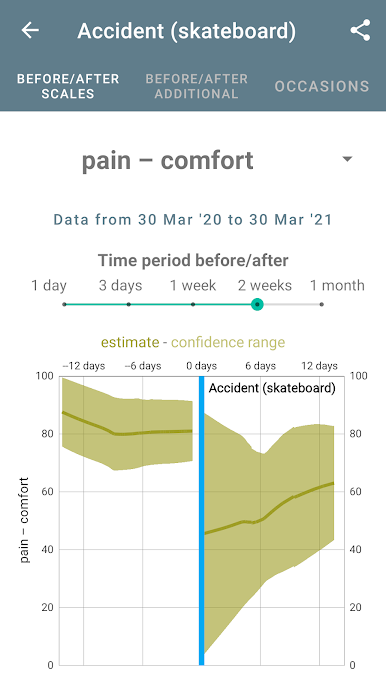
Task: Go back using the arrow icon
Action: tap(30, 31)
